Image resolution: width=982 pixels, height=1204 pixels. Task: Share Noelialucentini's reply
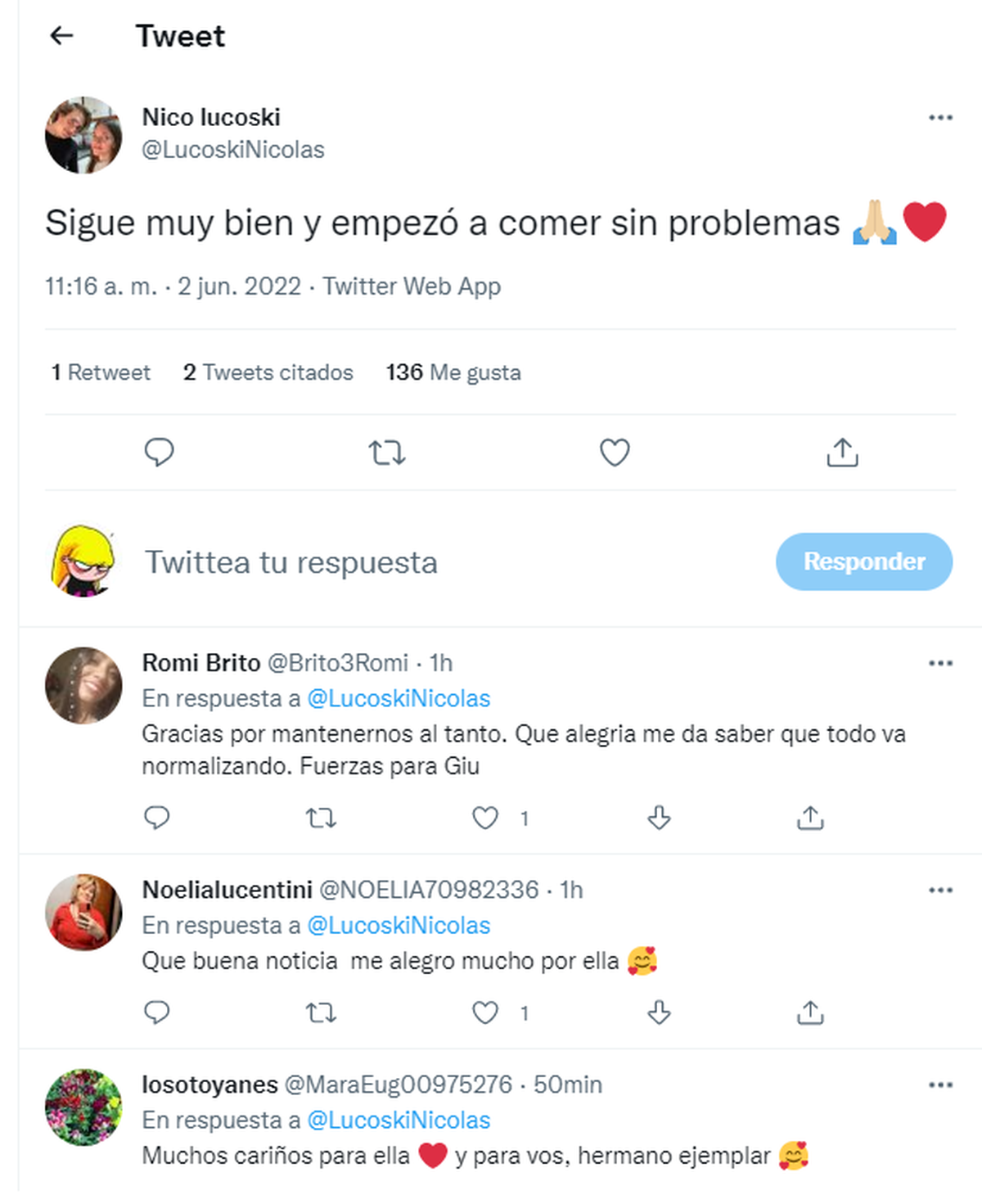coord(810,1013)
